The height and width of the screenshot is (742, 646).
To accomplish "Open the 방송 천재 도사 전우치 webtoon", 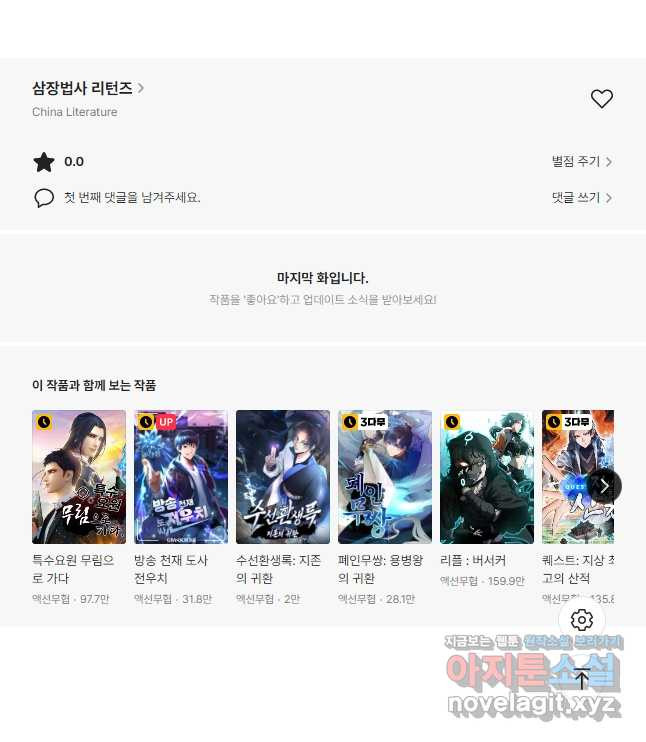I will click(x=181, y=477).
